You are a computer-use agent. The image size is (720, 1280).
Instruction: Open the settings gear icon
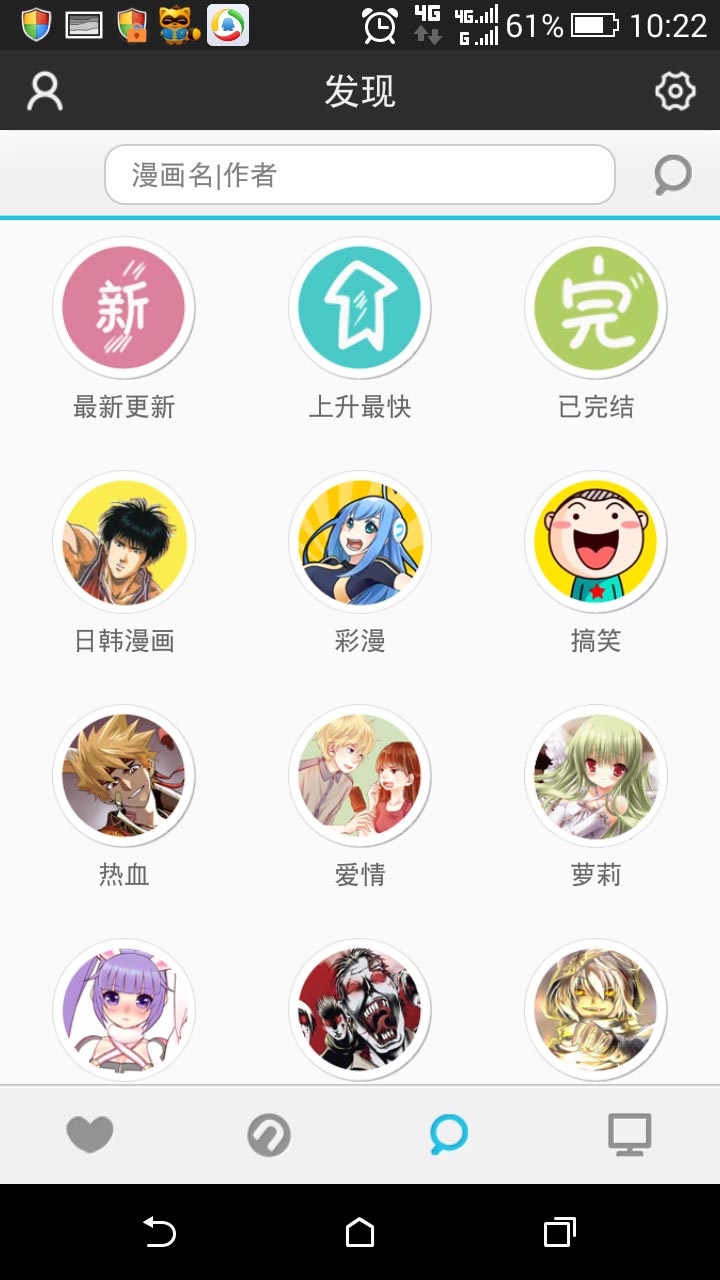click(675, 90)
